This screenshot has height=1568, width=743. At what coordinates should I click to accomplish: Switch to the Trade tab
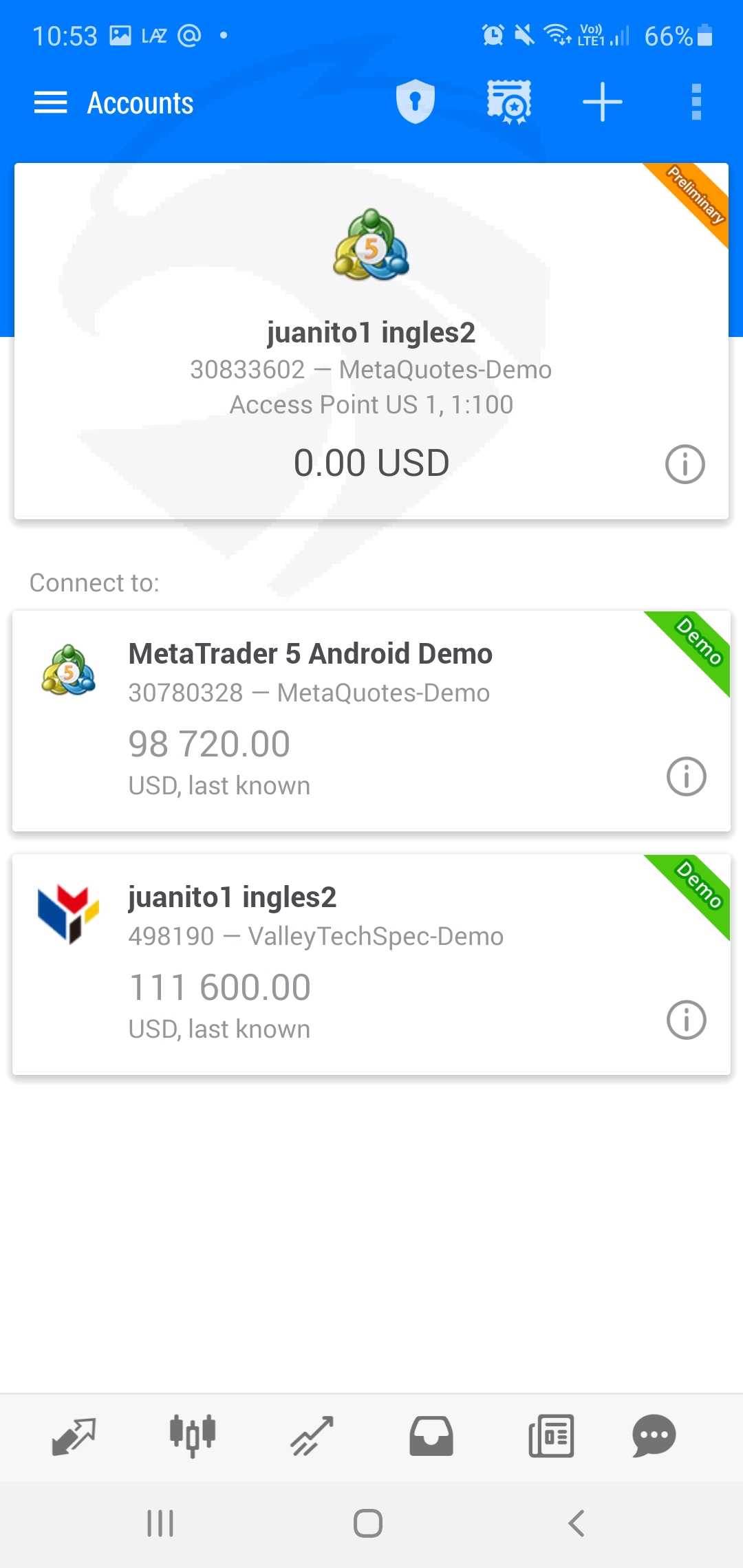tap(312, 1436)
